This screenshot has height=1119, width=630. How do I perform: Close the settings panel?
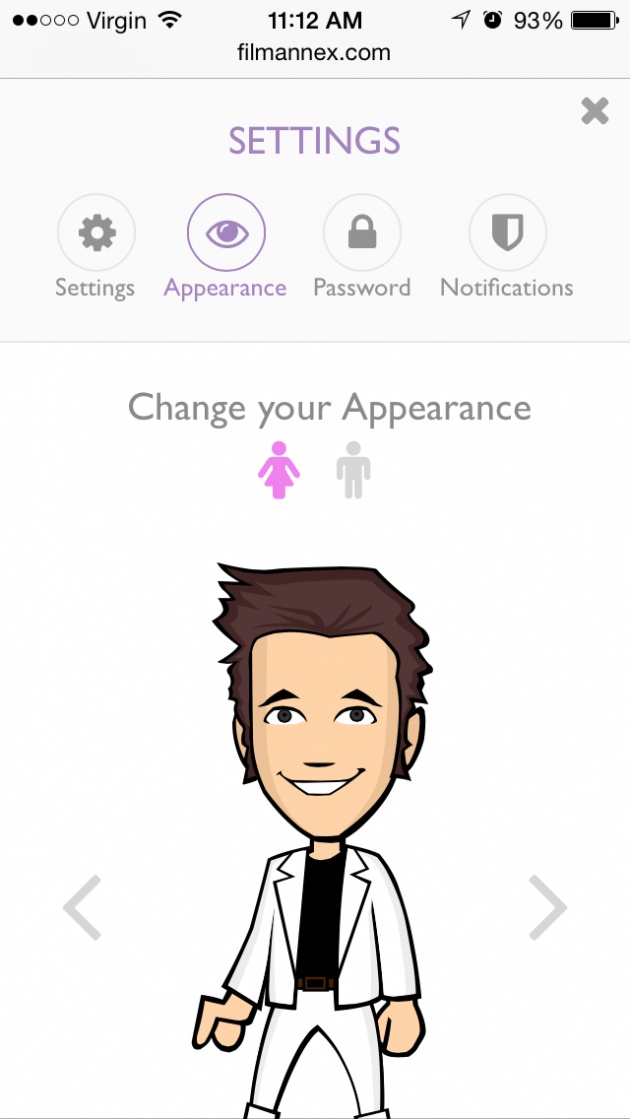(594, 111)
